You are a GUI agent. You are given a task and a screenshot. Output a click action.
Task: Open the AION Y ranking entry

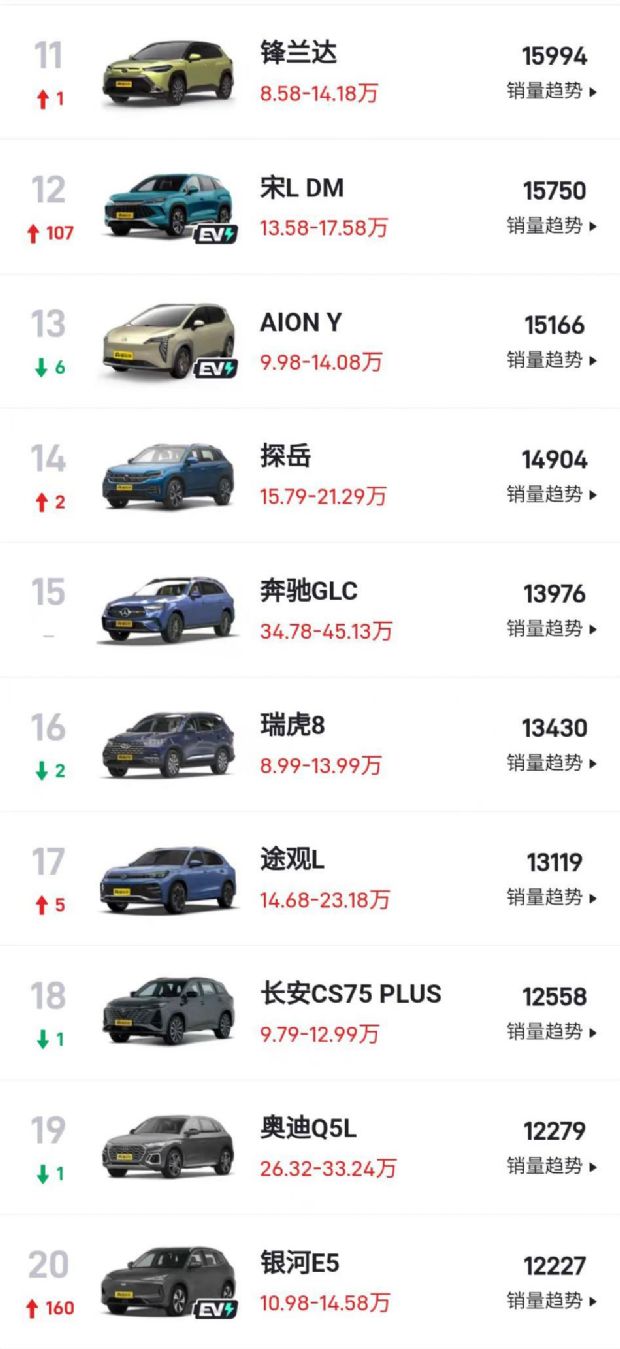(301, 323)
